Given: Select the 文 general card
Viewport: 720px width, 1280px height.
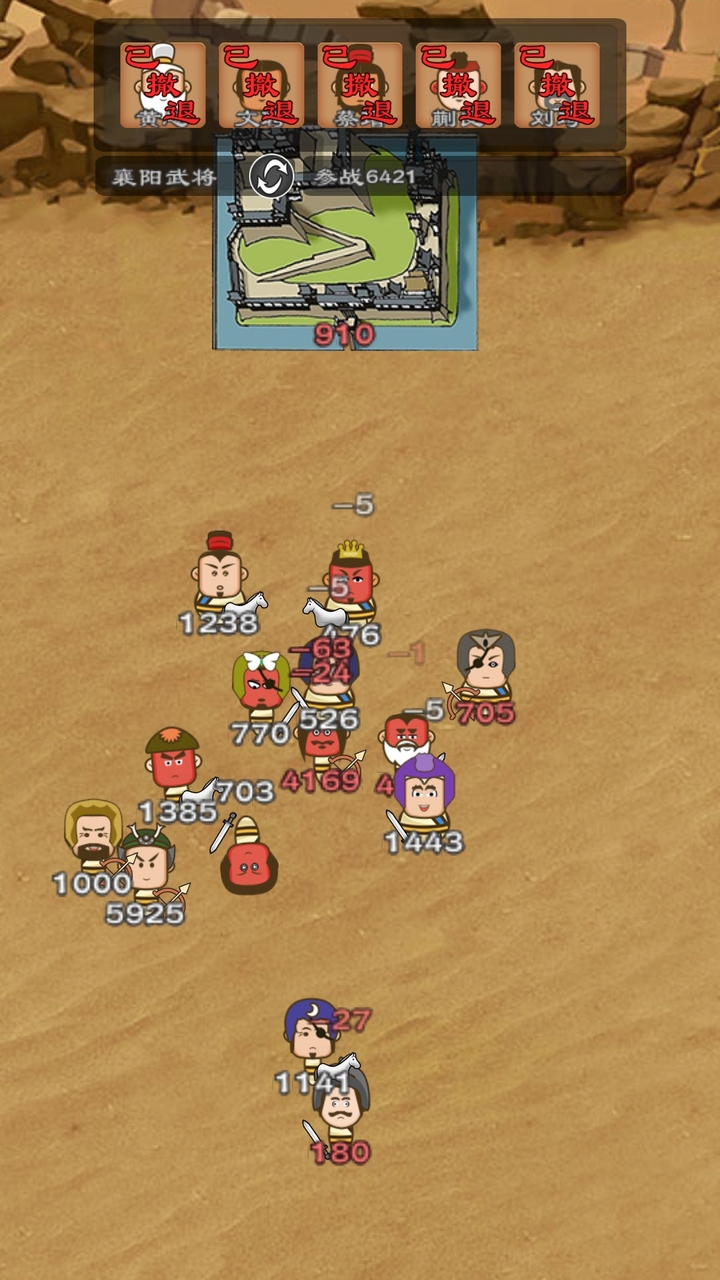Looking at the screenshot, I should pos(261,85).
